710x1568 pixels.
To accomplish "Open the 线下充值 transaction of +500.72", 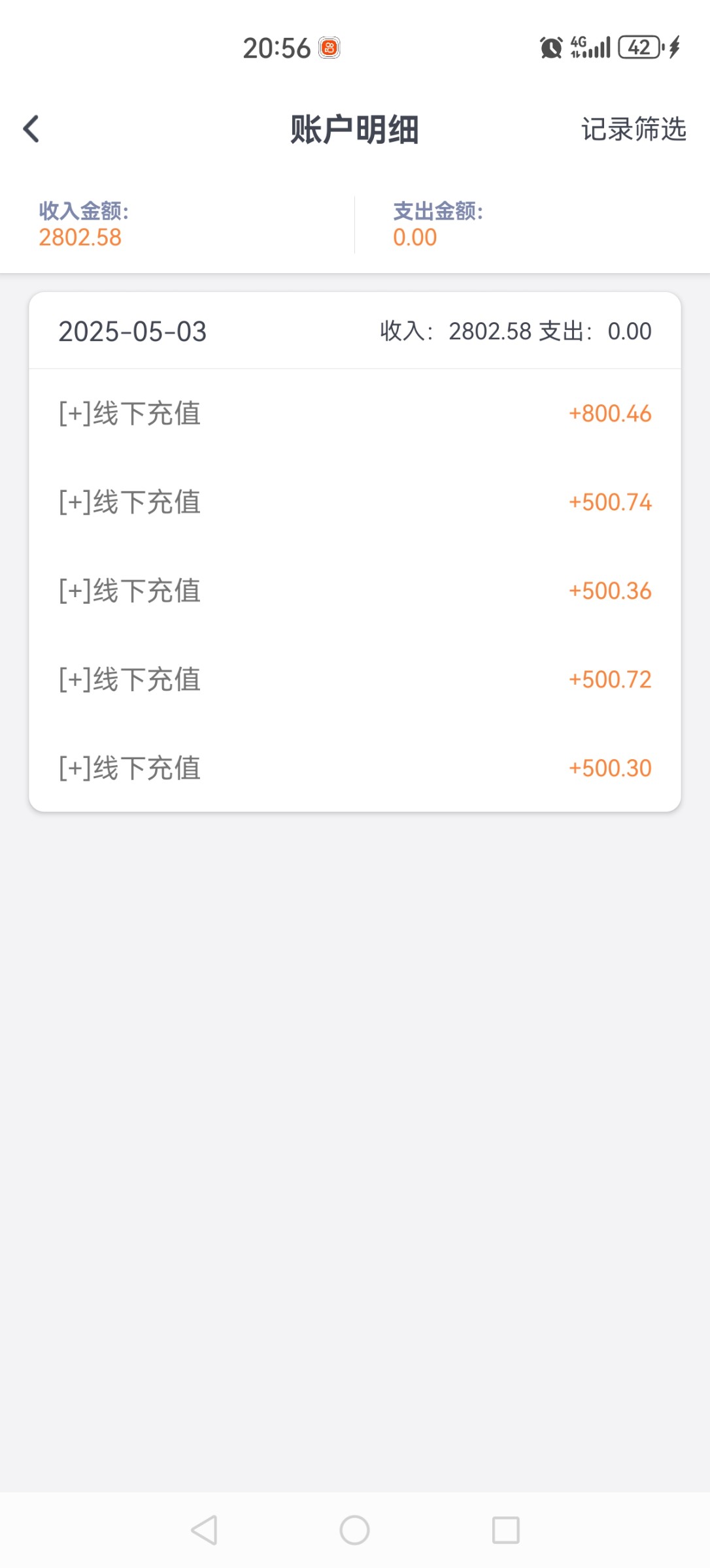I will tap(354, 679).
